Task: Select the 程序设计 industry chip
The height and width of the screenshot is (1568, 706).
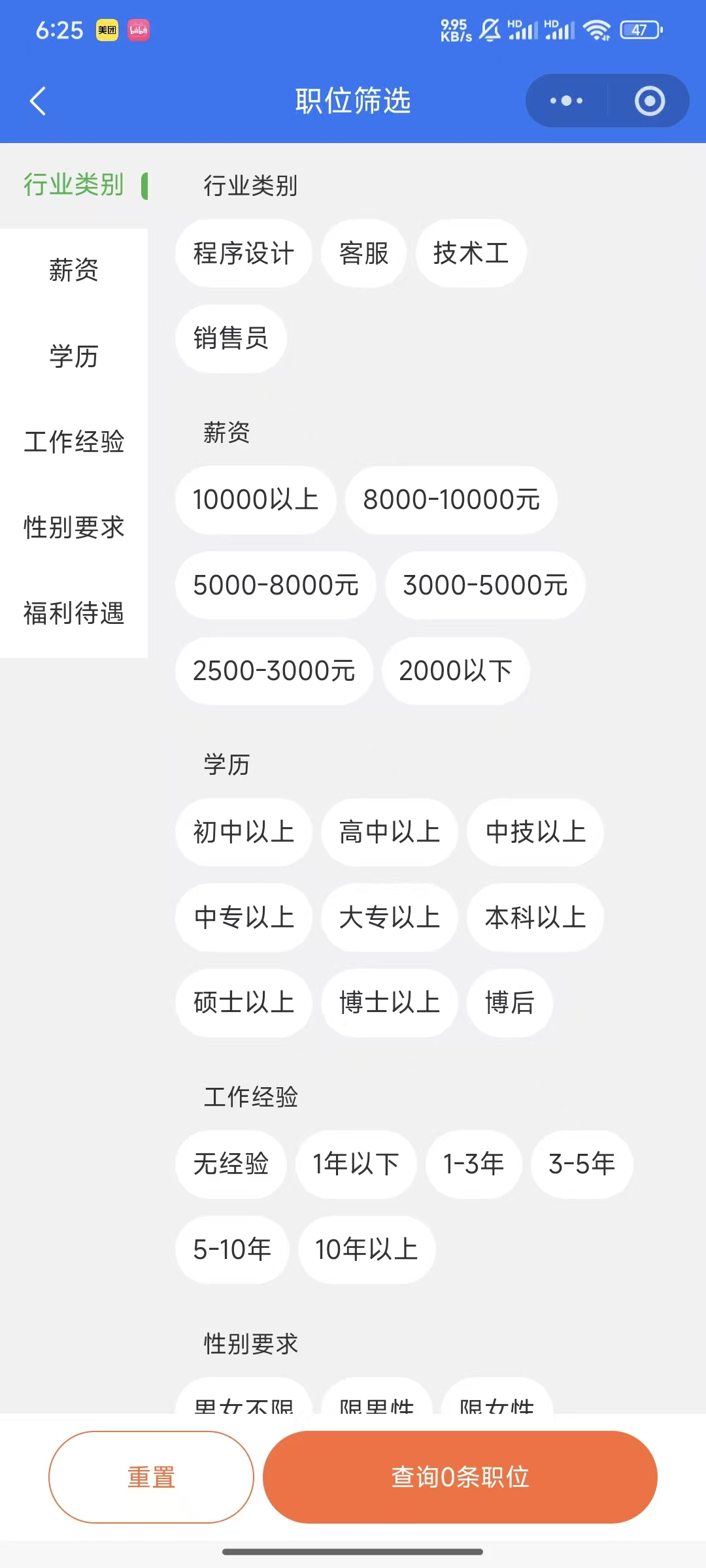Action: pos(243,253)
